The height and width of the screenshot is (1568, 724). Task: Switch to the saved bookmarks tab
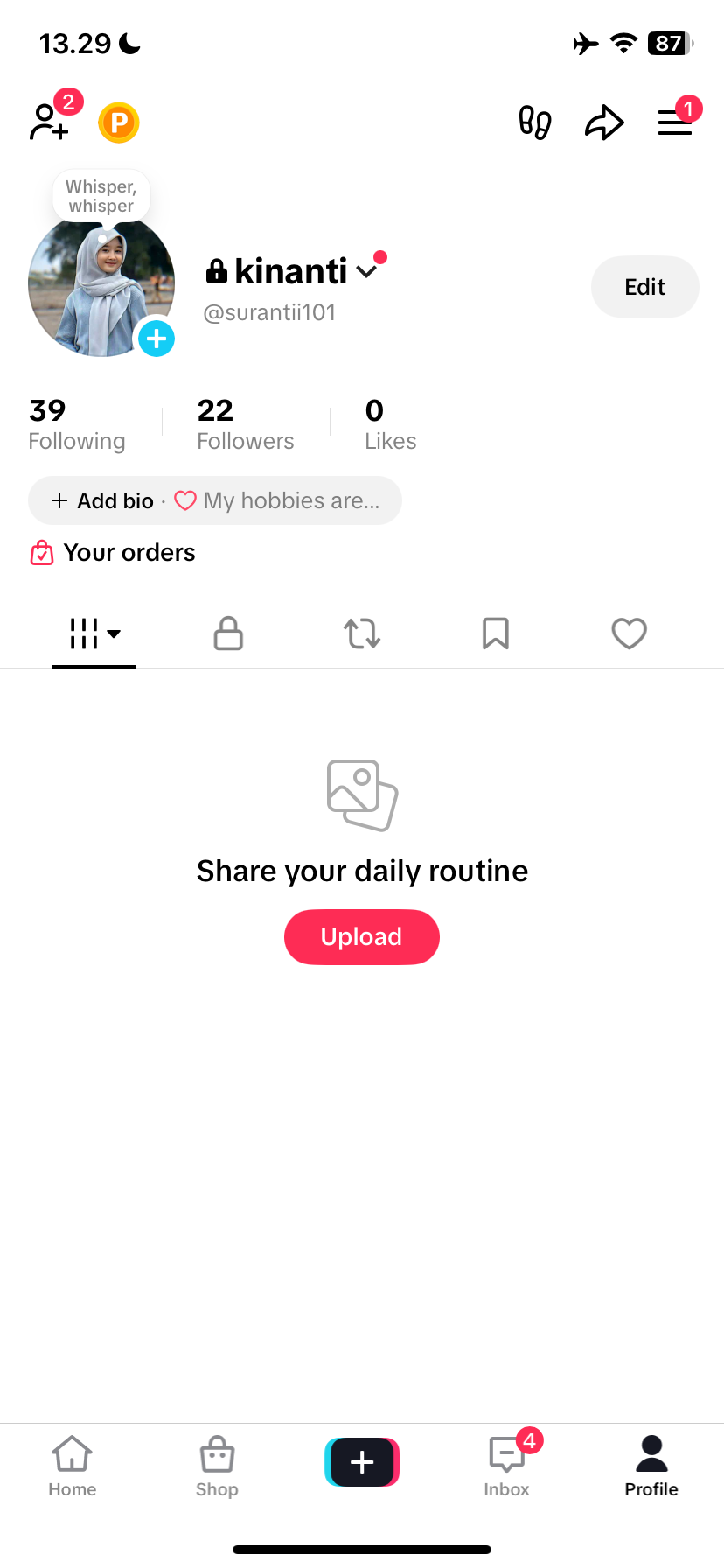[496, 633]
